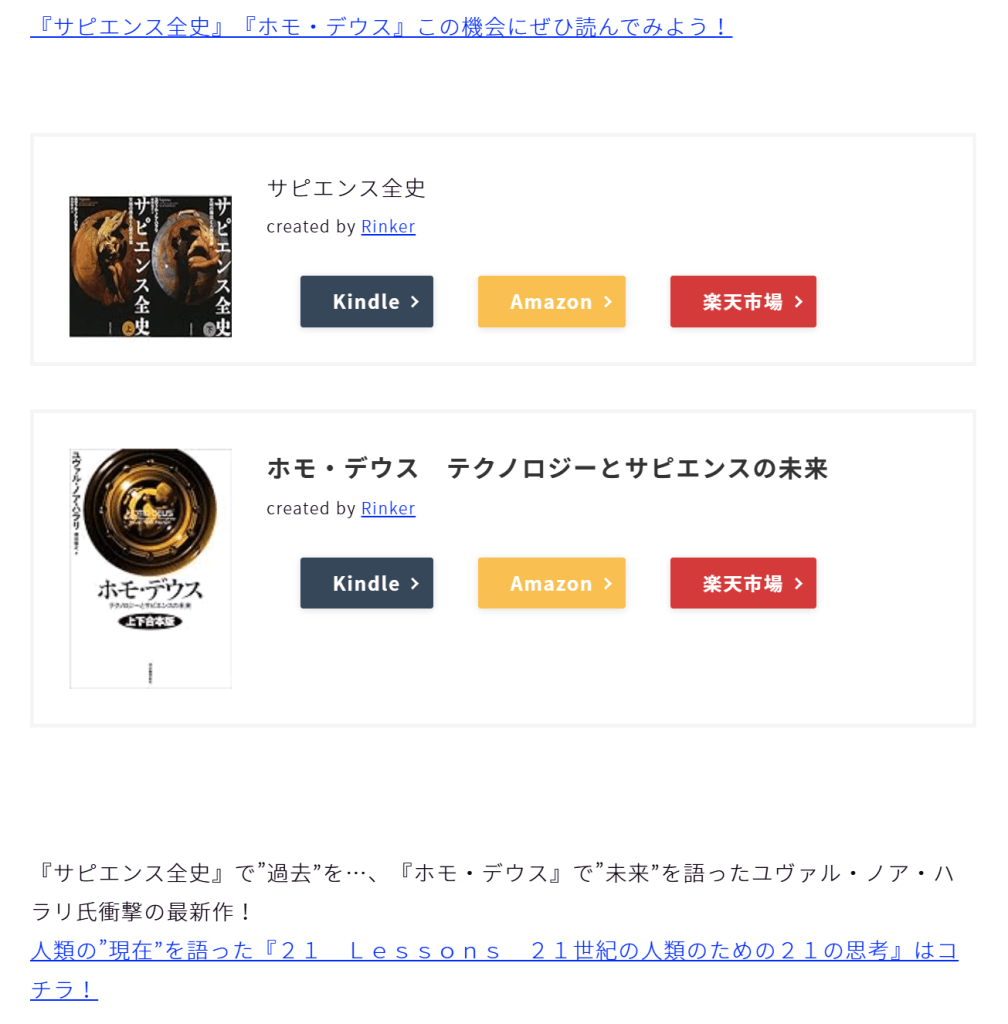
Task: Open the ホモ・デウス テクノロジーとサピエンスの未来 title
Action: 547,468
